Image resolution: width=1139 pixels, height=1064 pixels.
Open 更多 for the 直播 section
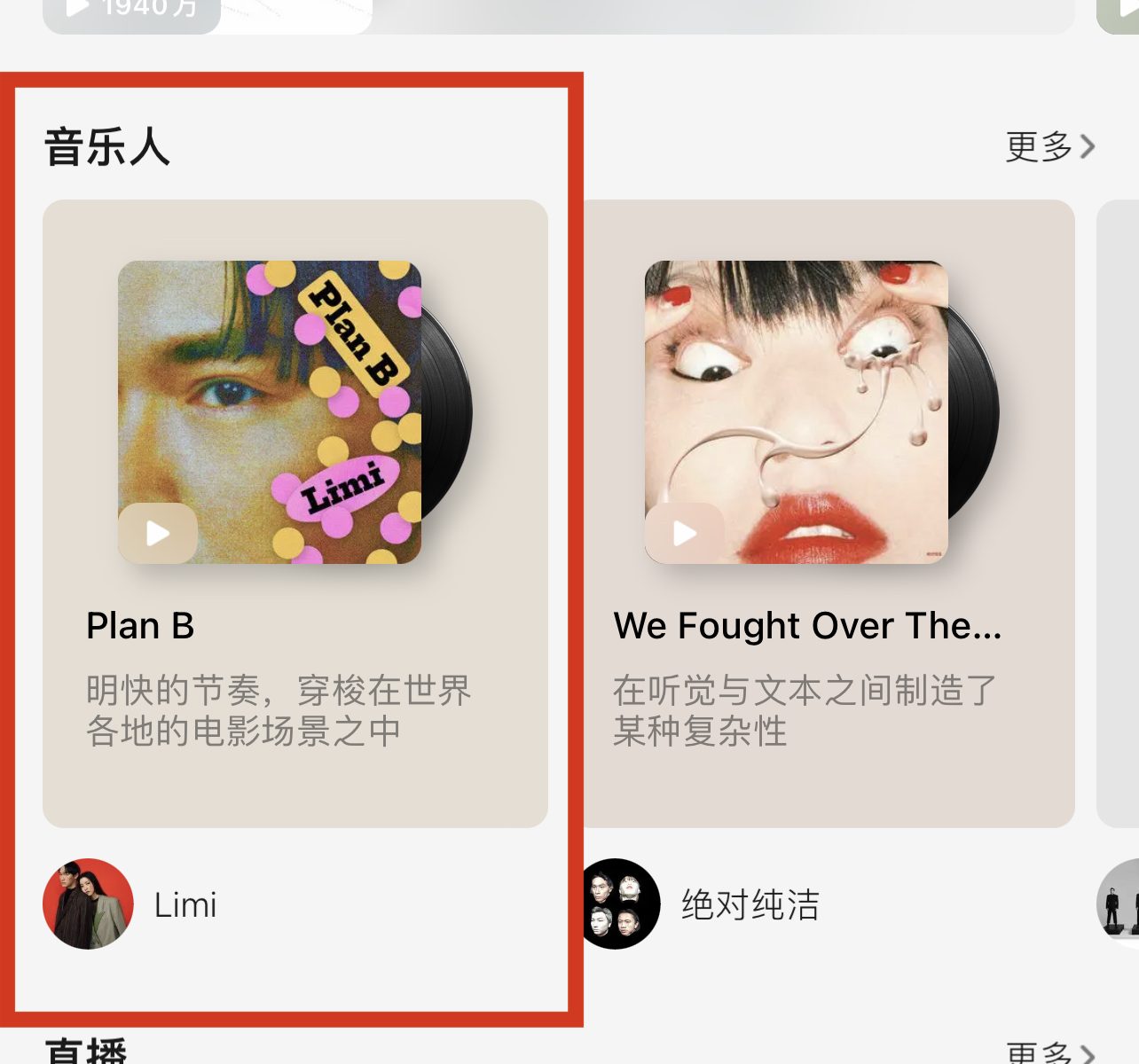pos(1050,1052)
